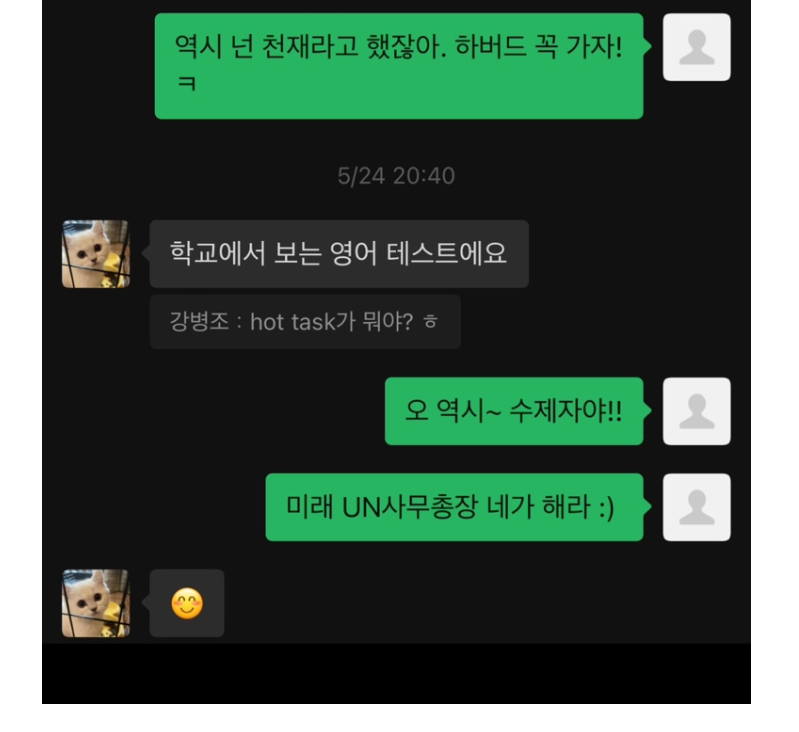The image size is (799, 732).
Task: Tap own avatar beside 역시 넌 천재라고 했잖아 message
Action: [696, 47]
